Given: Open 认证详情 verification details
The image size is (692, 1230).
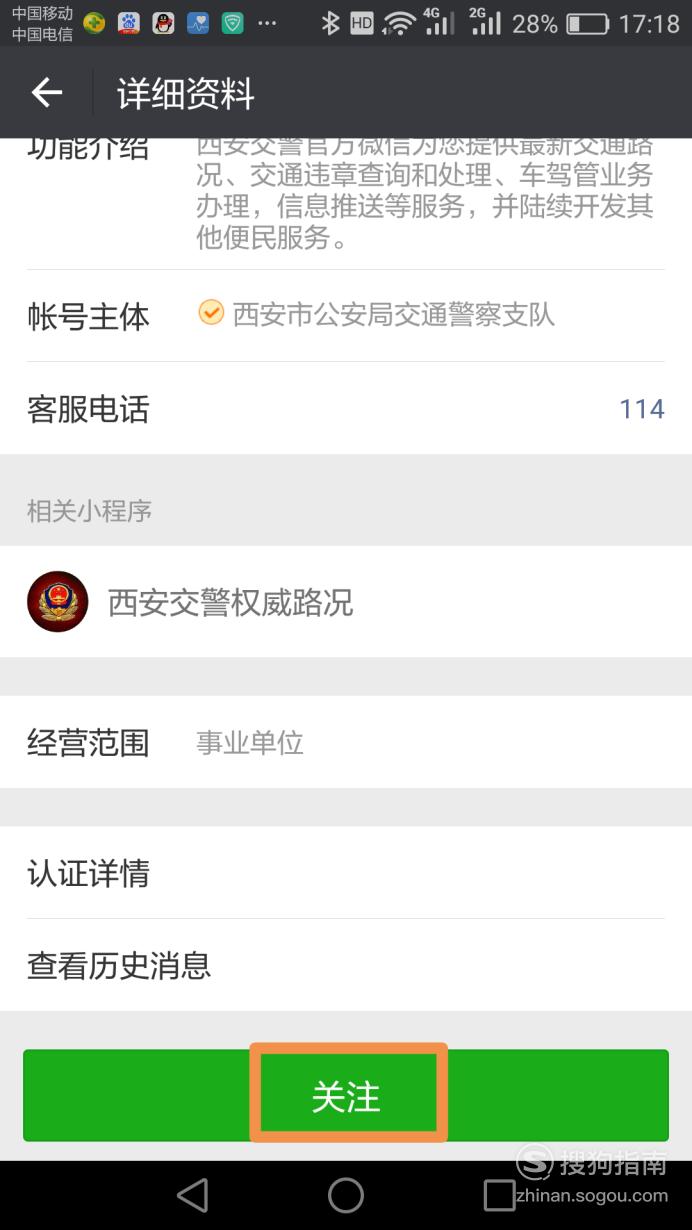Looking at the screenshot, I should click(x=346, y=873).
